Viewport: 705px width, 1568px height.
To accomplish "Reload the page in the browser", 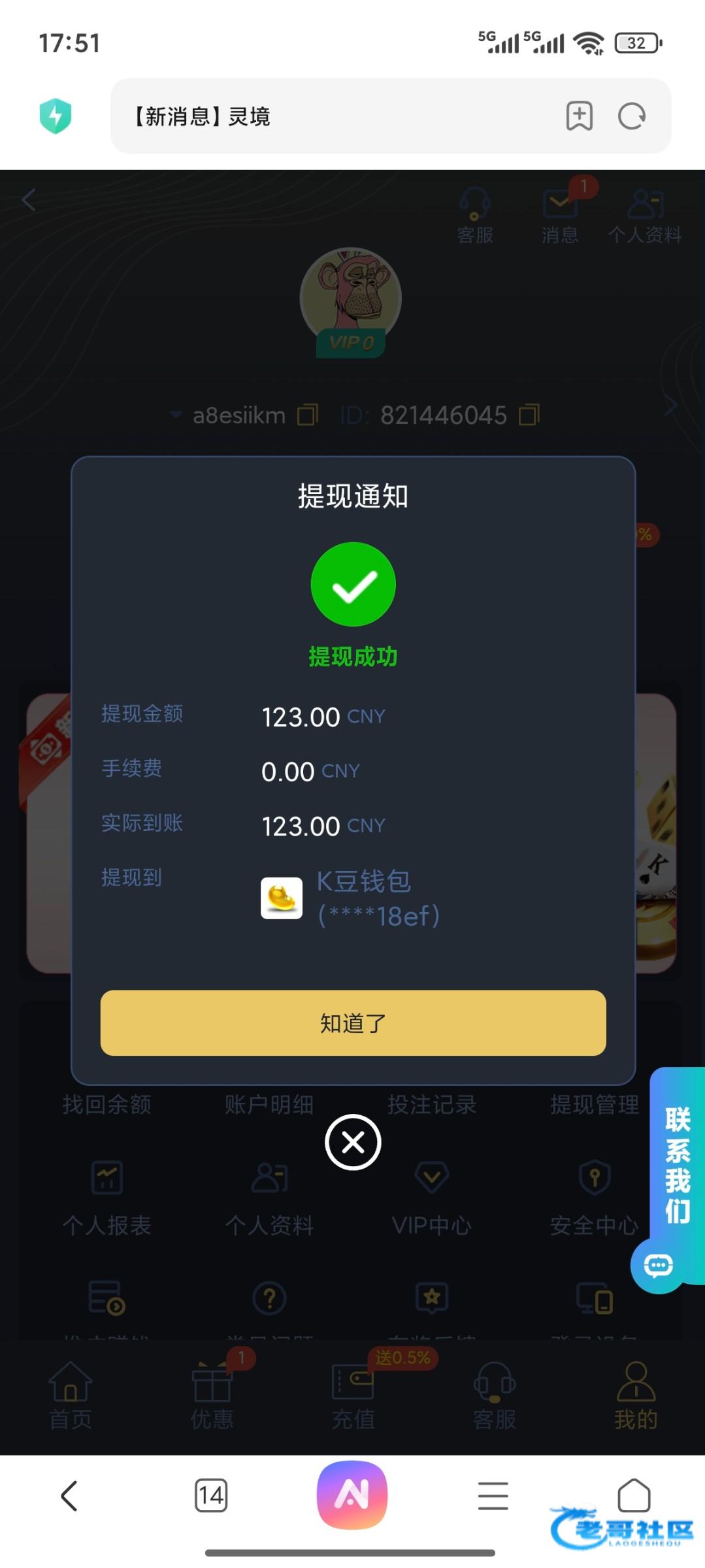I will coord(631,116).
